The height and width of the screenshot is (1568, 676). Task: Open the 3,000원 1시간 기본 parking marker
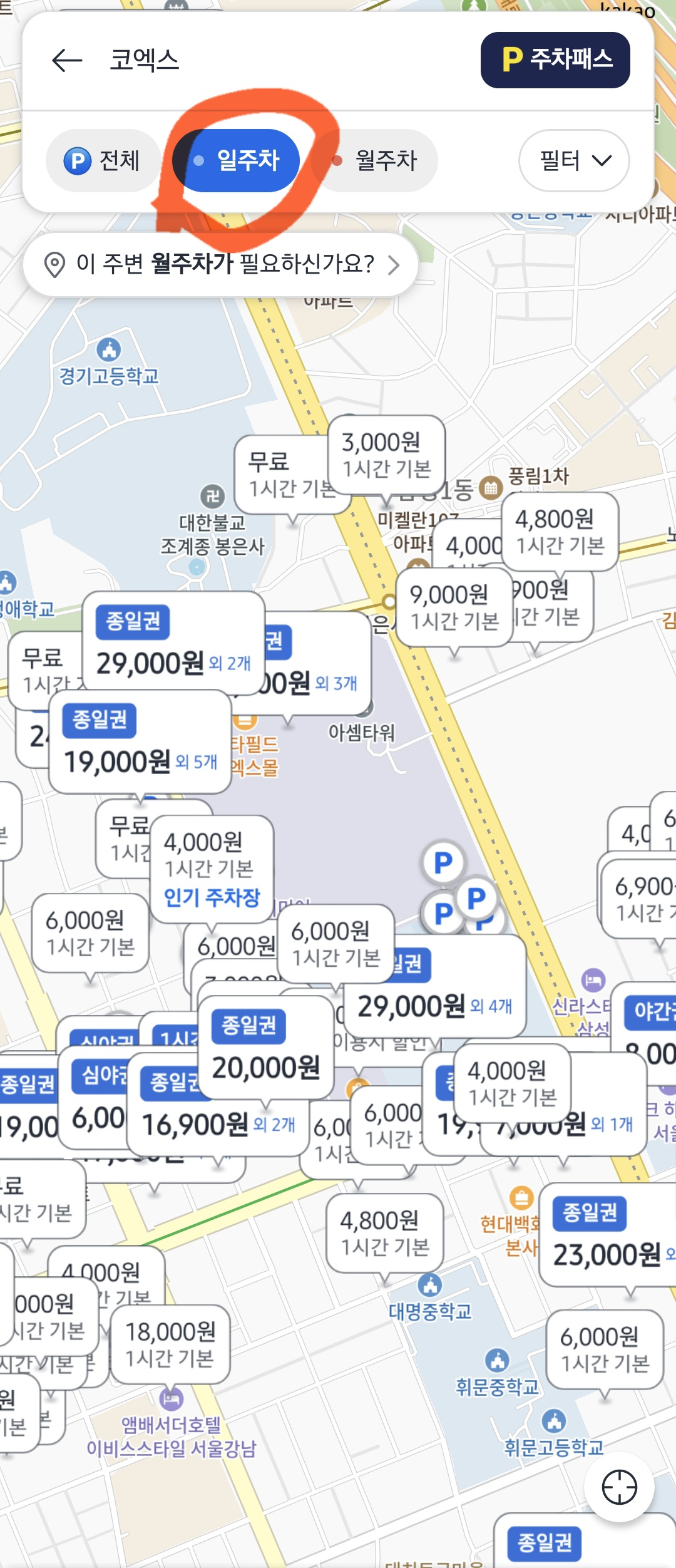(386, 454)
